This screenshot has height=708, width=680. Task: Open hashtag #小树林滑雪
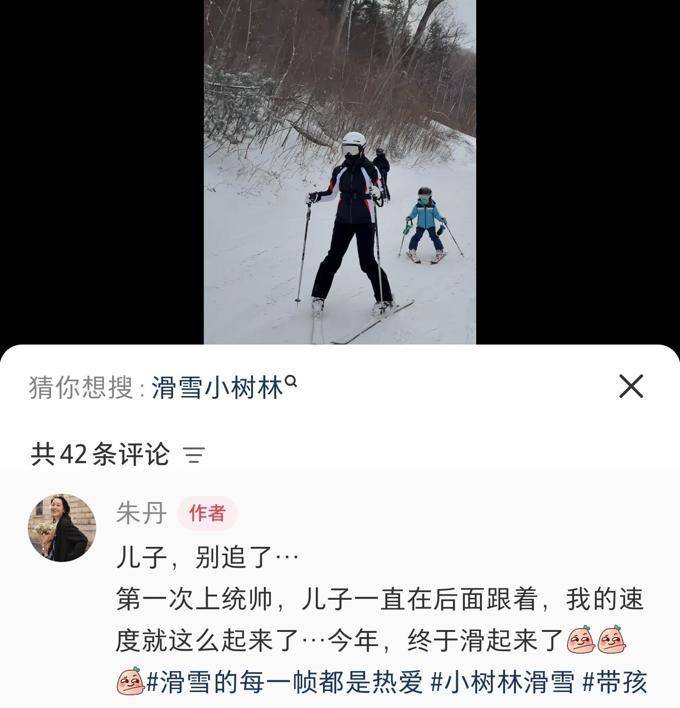(502, 683)
